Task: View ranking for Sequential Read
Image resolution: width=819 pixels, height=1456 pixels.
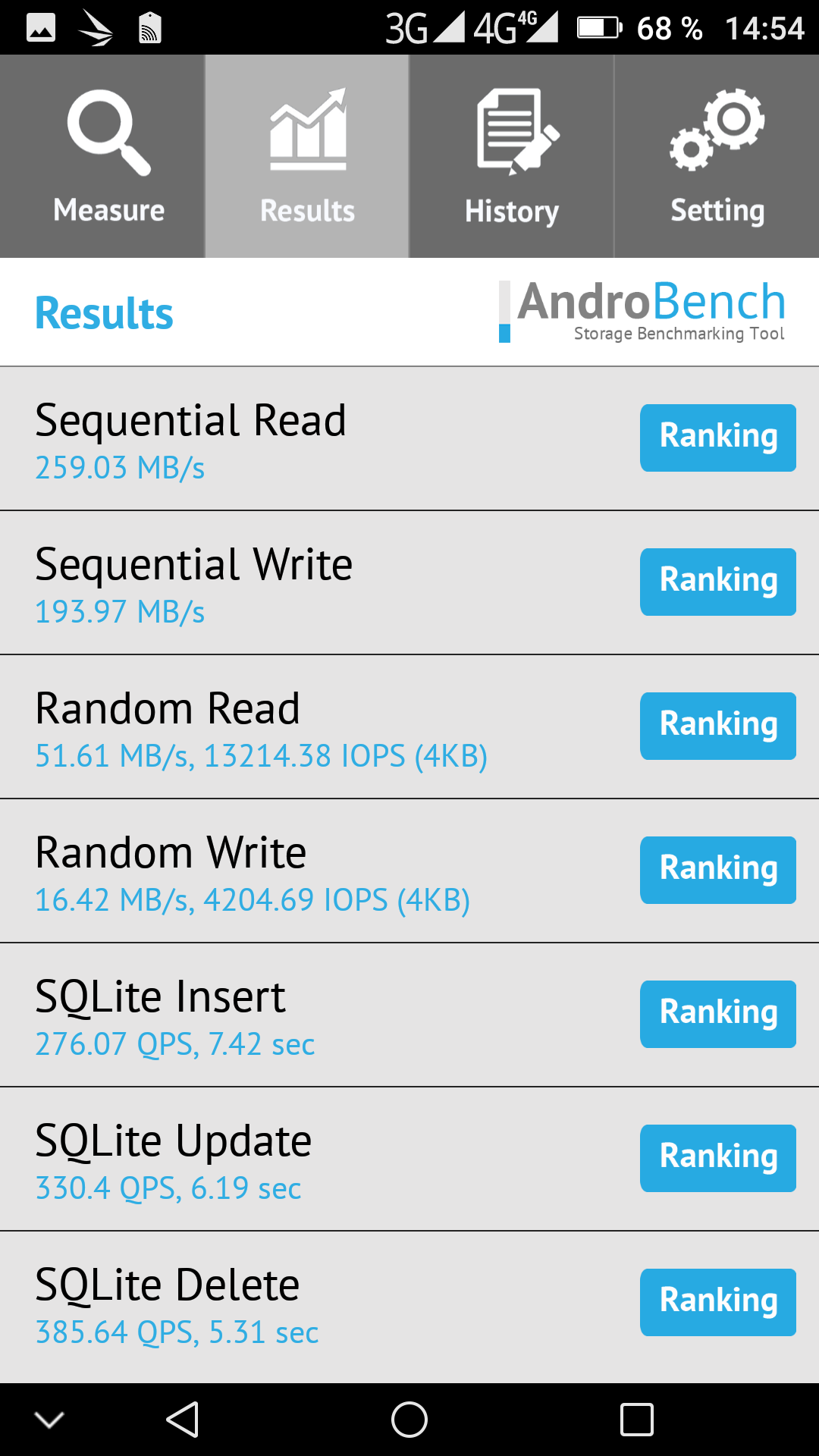Action: coord(717,438)
